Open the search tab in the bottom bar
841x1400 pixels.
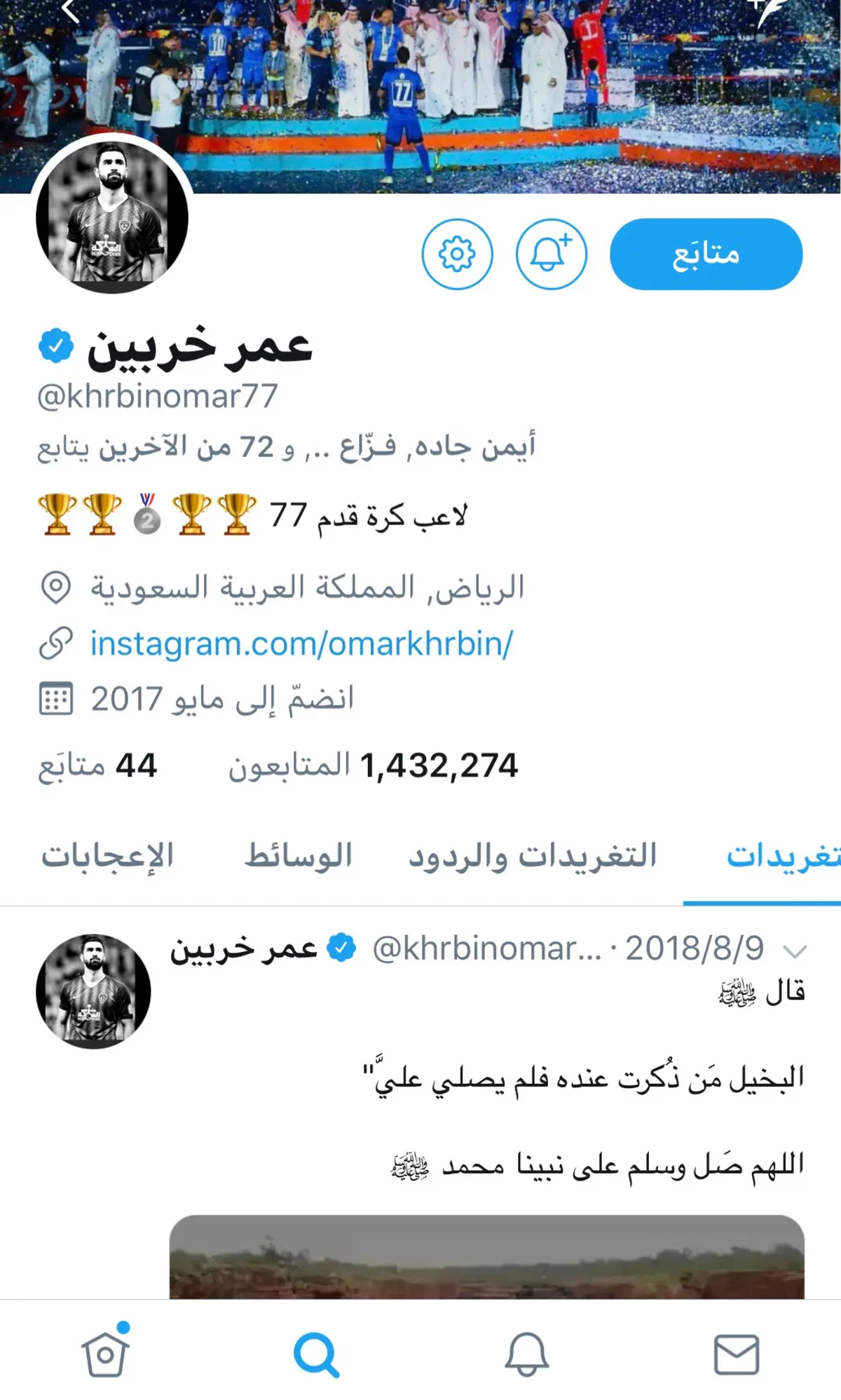tap(316, 1354)
